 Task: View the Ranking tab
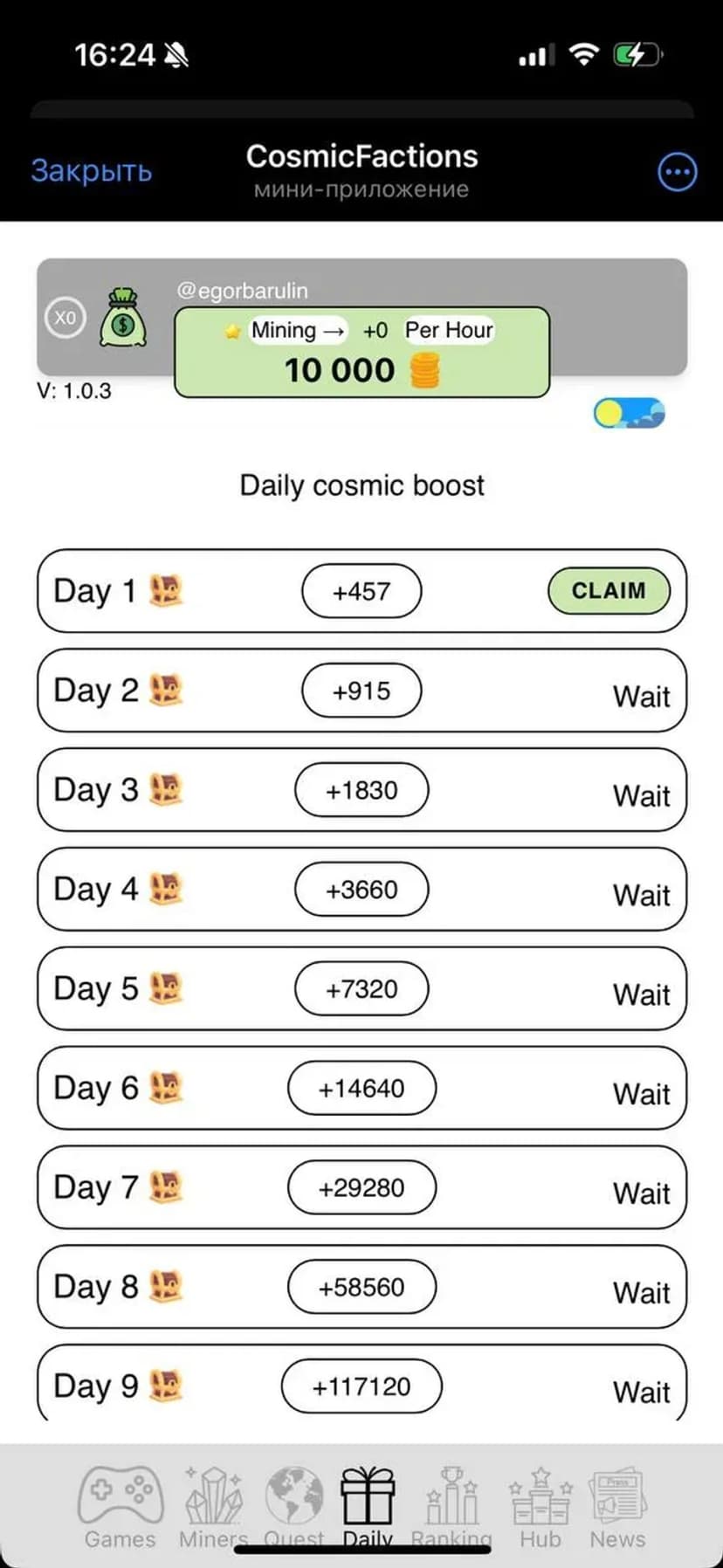click(x=451, y=1506)
